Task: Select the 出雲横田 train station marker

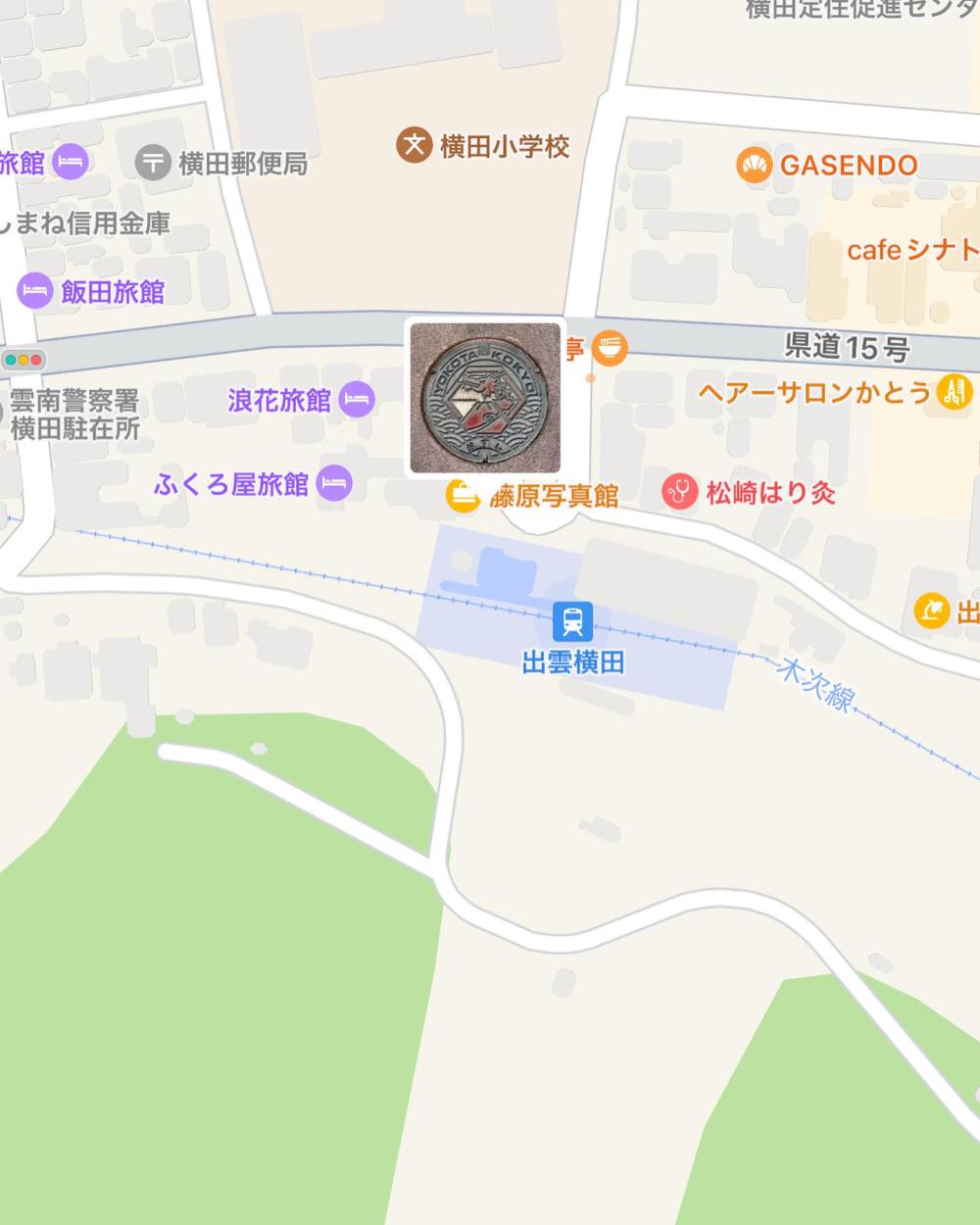Action: pos(572,620)
